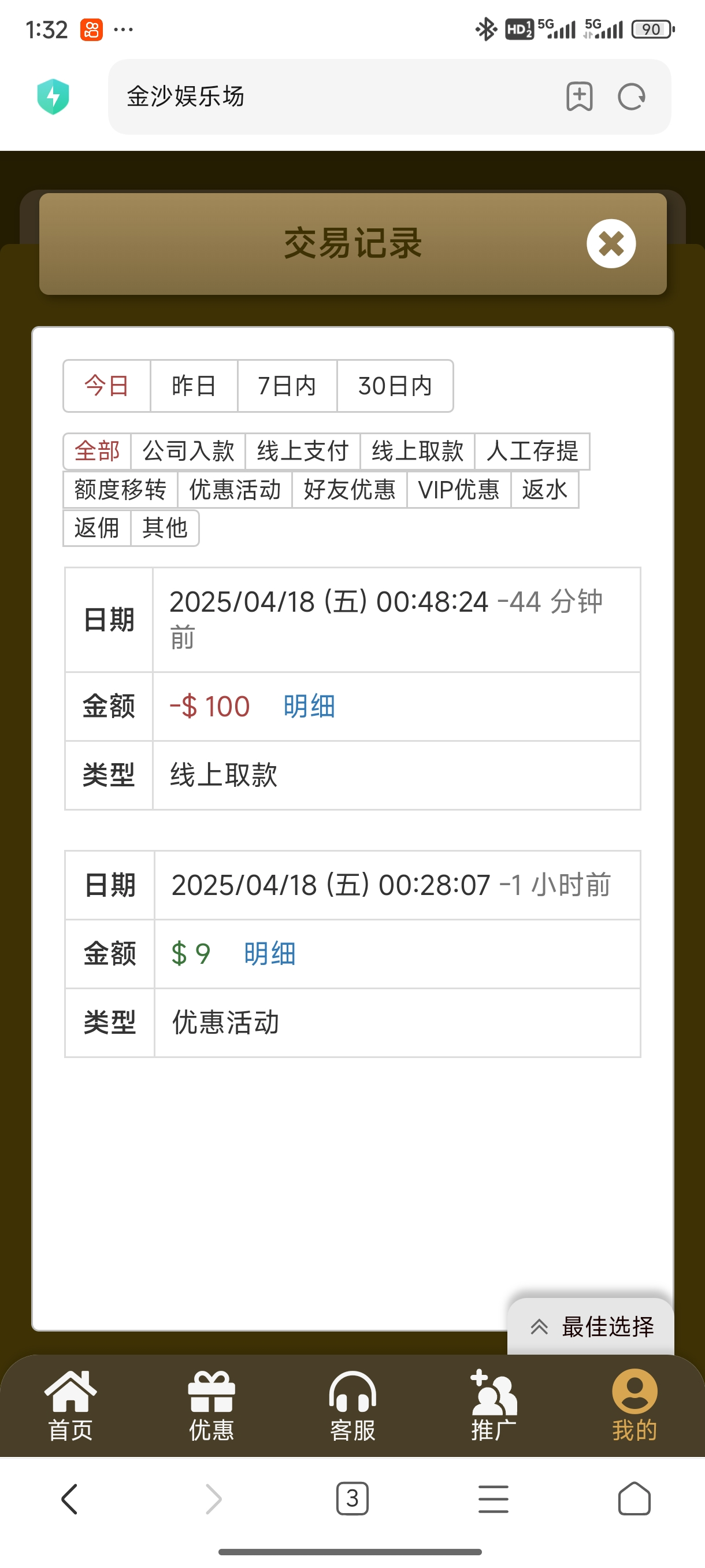705x1568 pixels.
Task: Switch to the 昨日 date filter
Action: pyautogui.click(x=194, y=386)
